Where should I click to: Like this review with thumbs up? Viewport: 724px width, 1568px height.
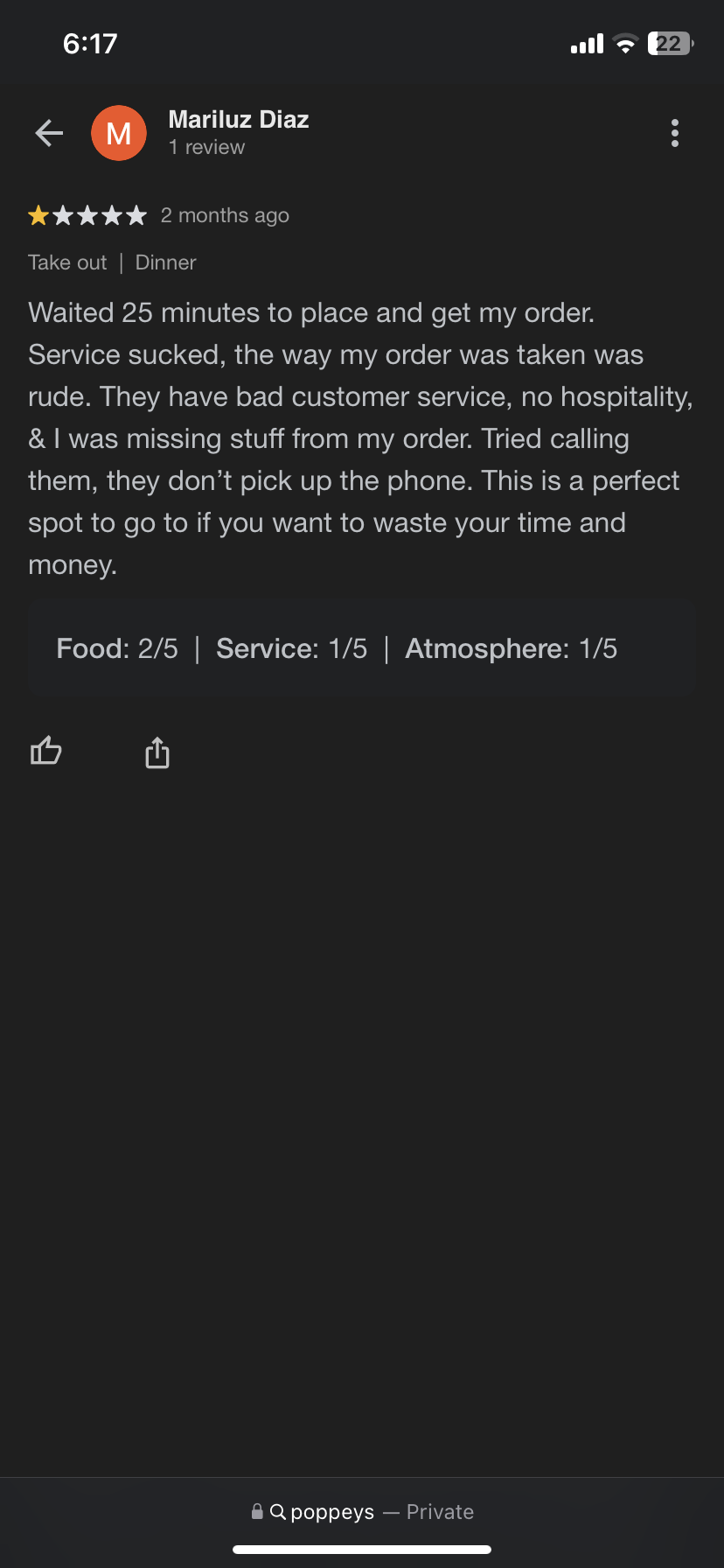[46, 751]
